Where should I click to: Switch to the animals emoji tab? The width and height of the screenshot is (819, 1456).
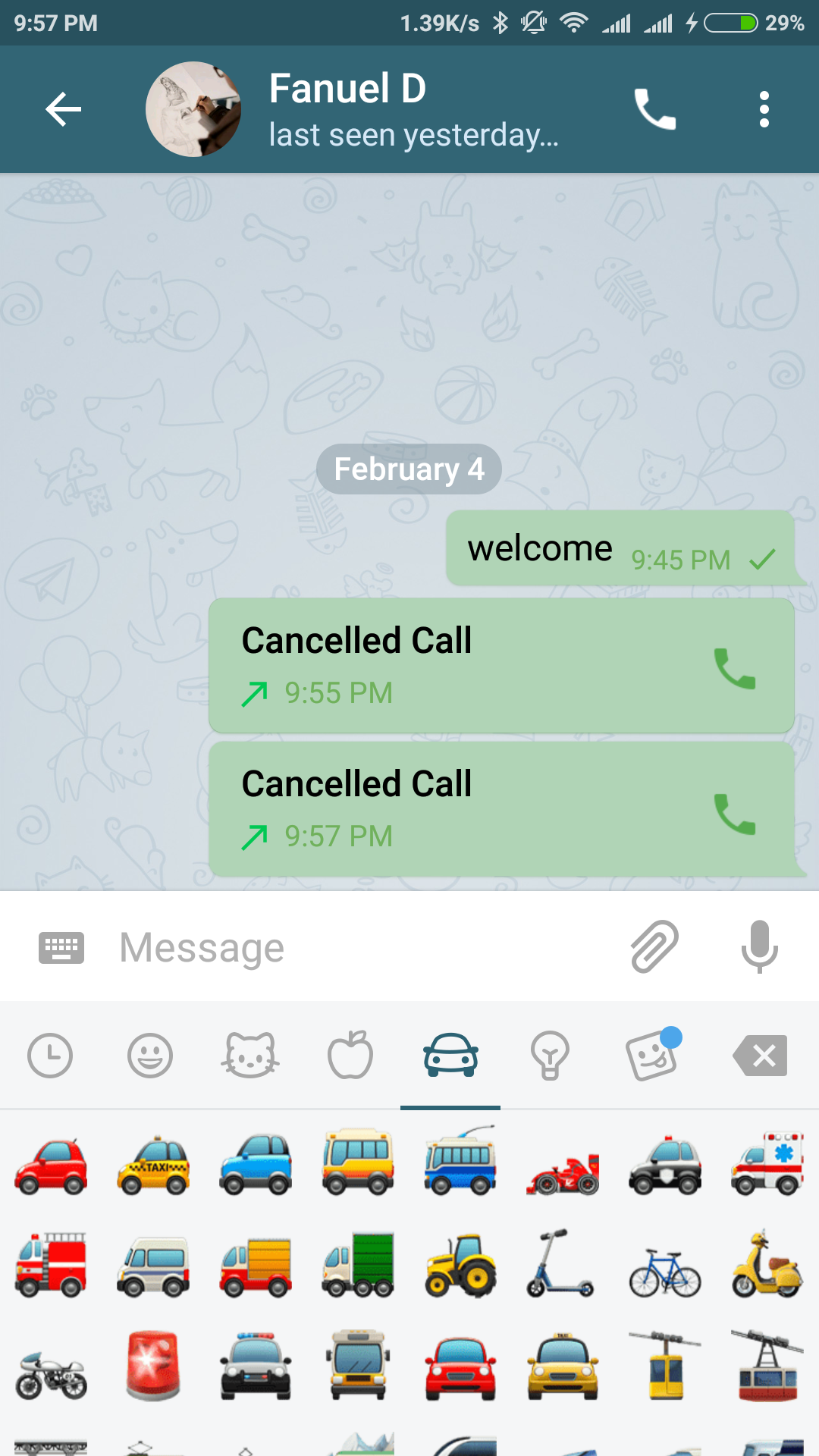click(250, 1056)
